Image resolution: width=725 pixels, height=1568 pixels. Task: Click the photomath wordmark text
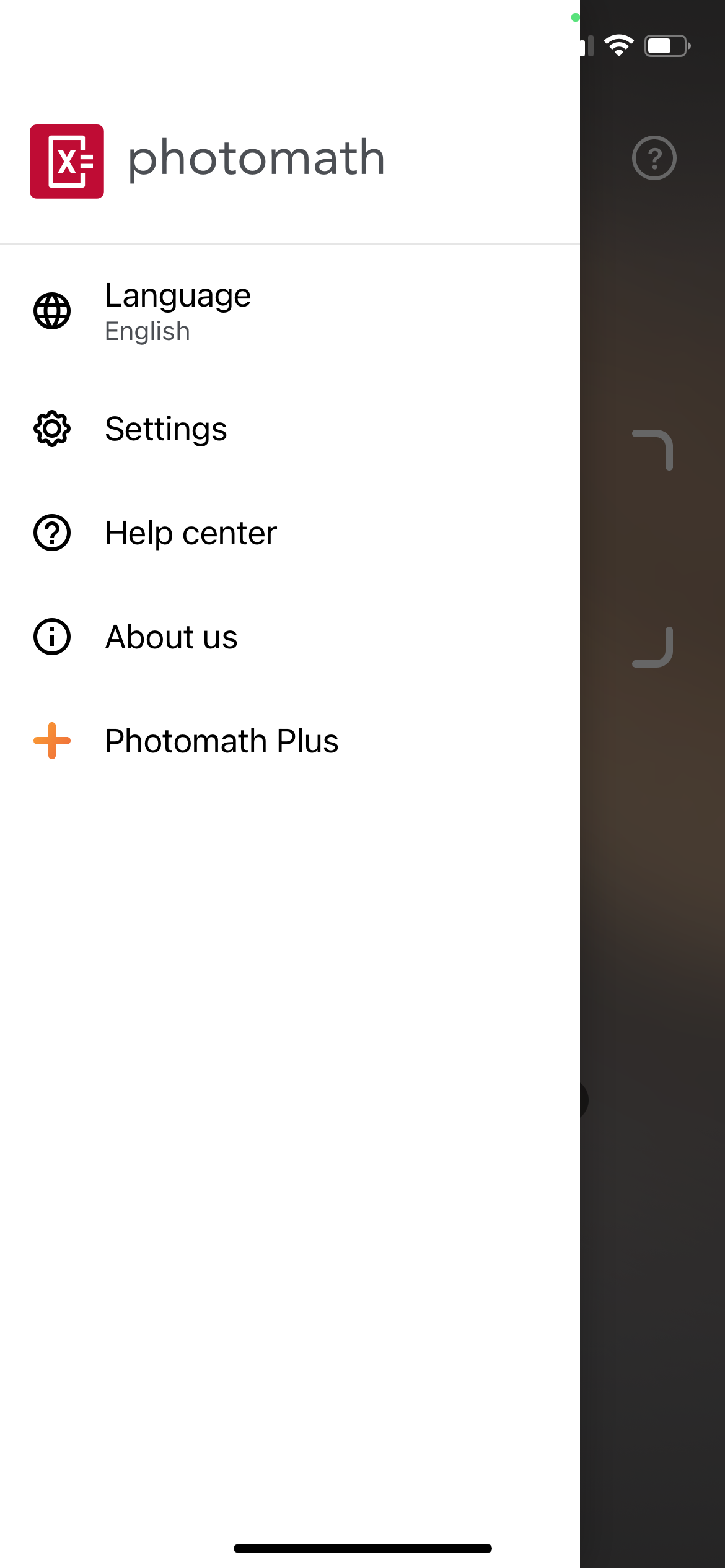click(256, 158)
